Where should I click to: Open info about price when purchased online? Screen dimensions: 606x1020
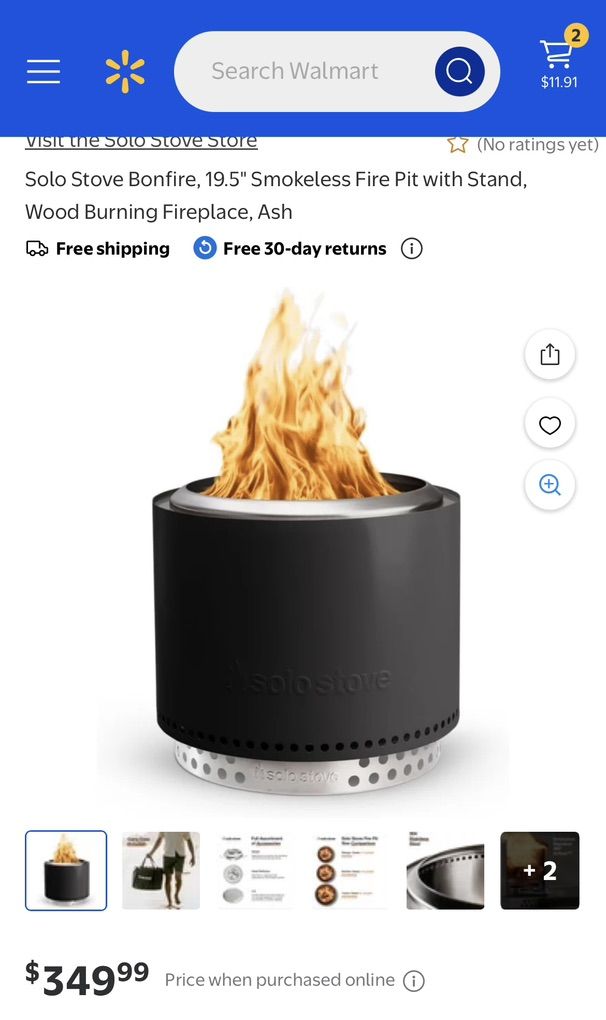point(414,980)
